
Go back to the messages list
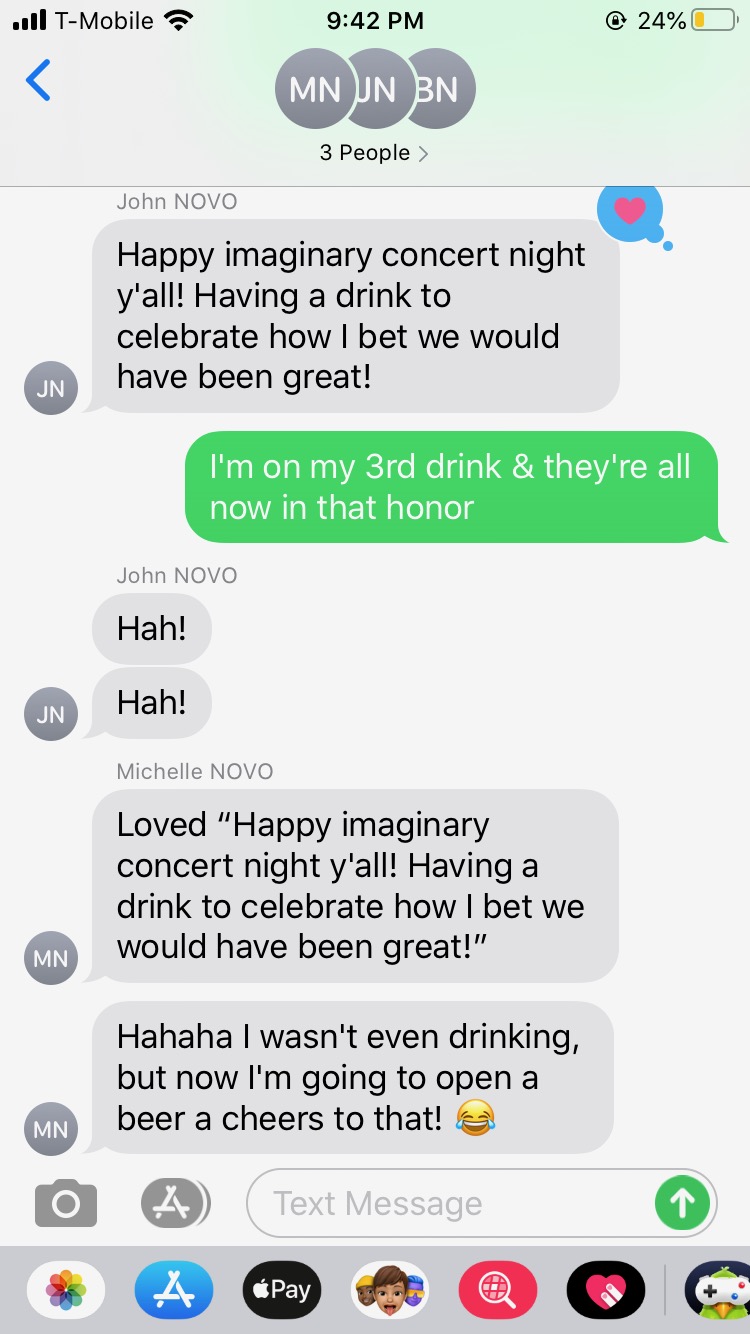coord(38,81)
